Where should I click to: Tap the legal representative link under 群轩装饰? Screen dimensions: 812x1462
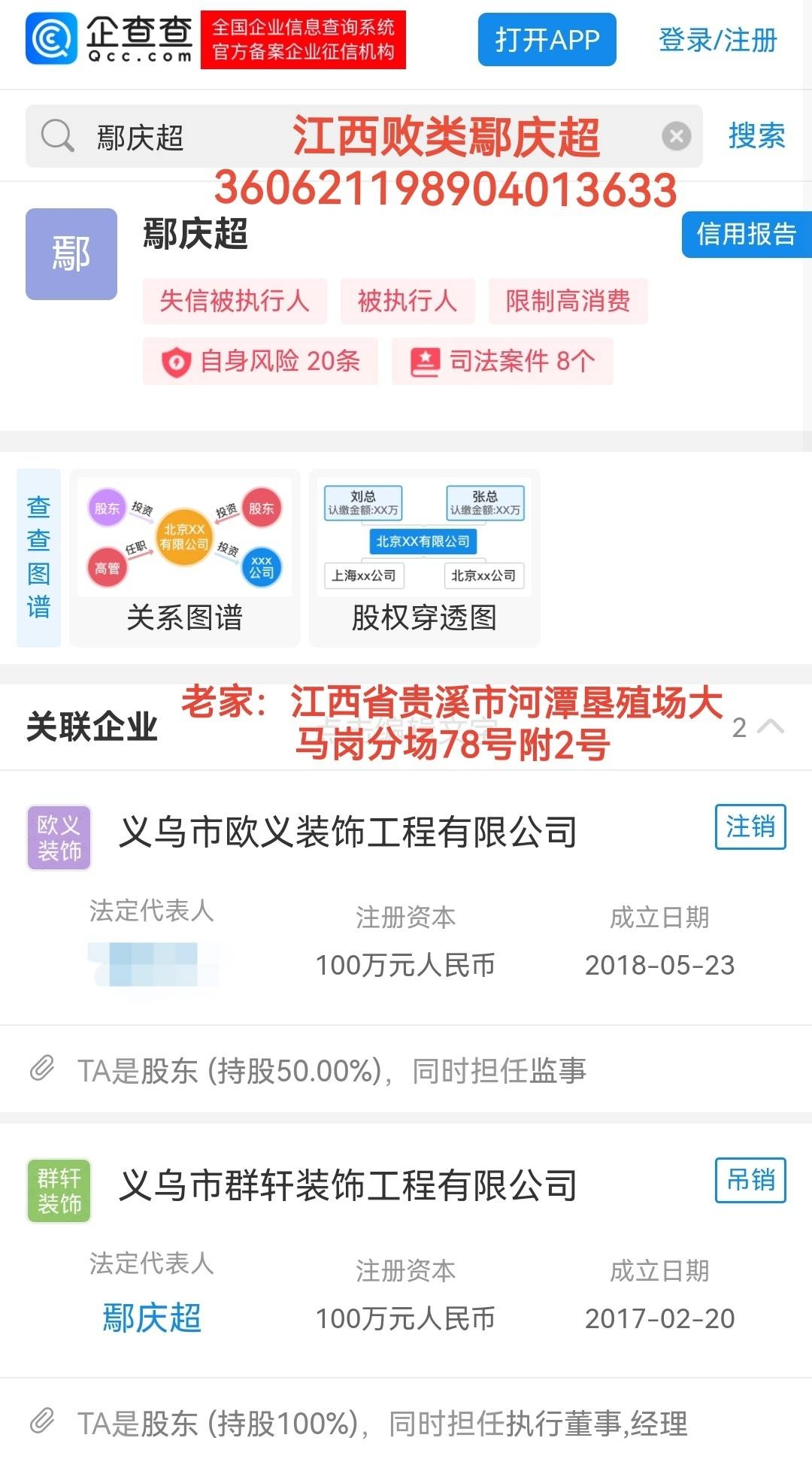tap(152, 1318)
